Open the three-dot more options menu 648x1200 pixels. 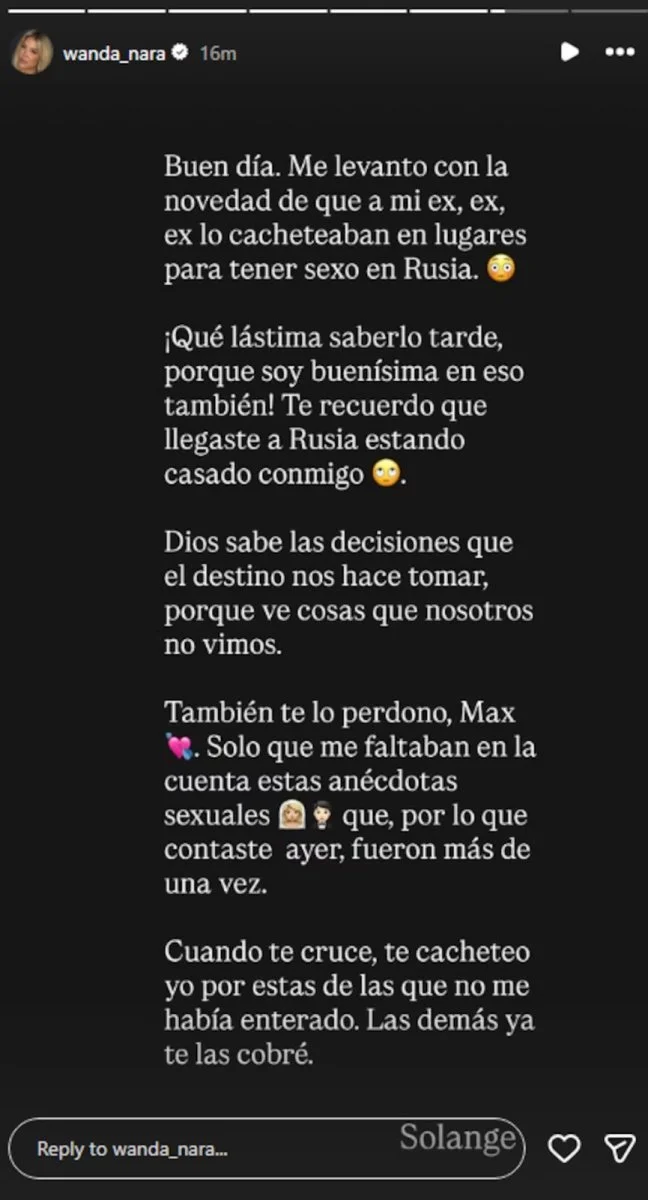pos(620,52)
